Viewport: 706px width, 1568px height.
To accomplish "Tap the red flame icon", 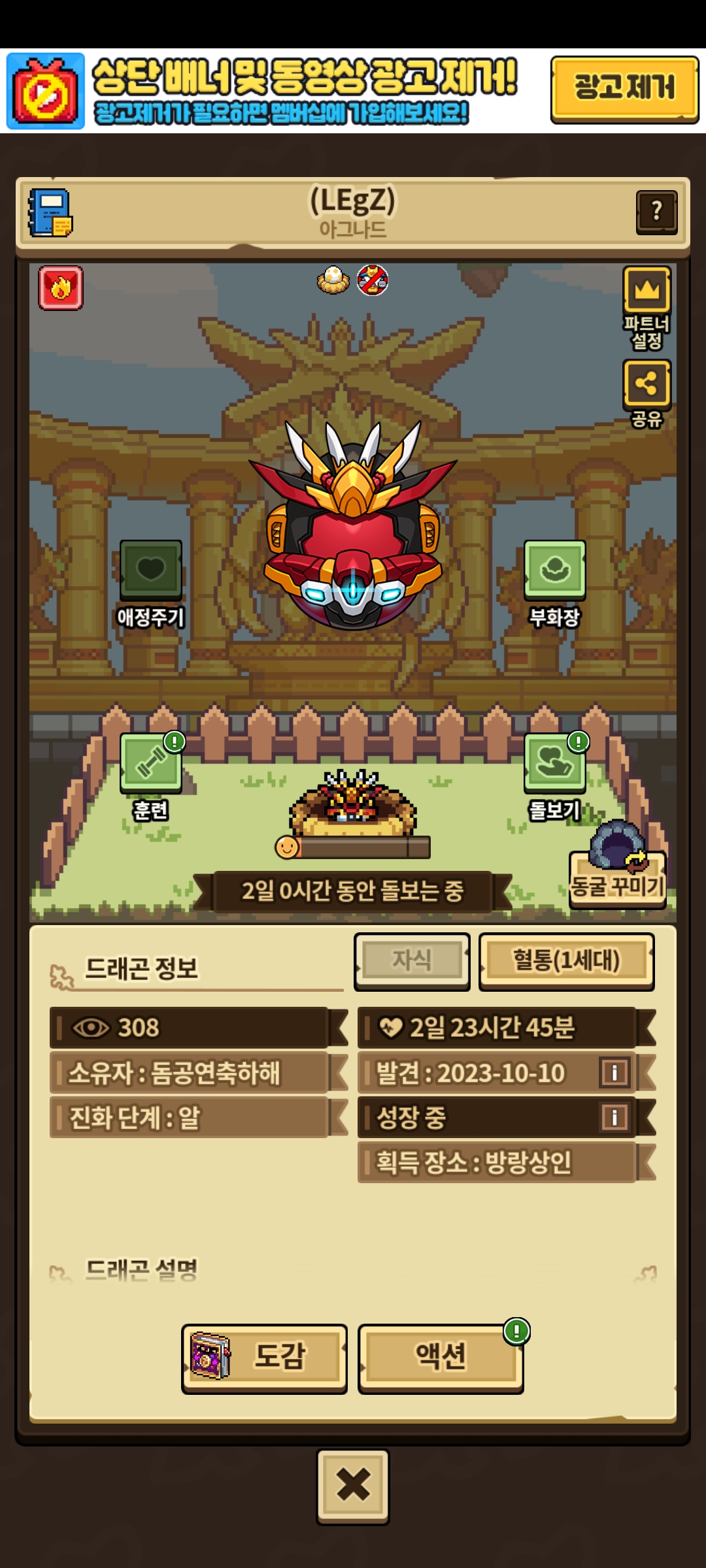I will click(x=61, y=287).
